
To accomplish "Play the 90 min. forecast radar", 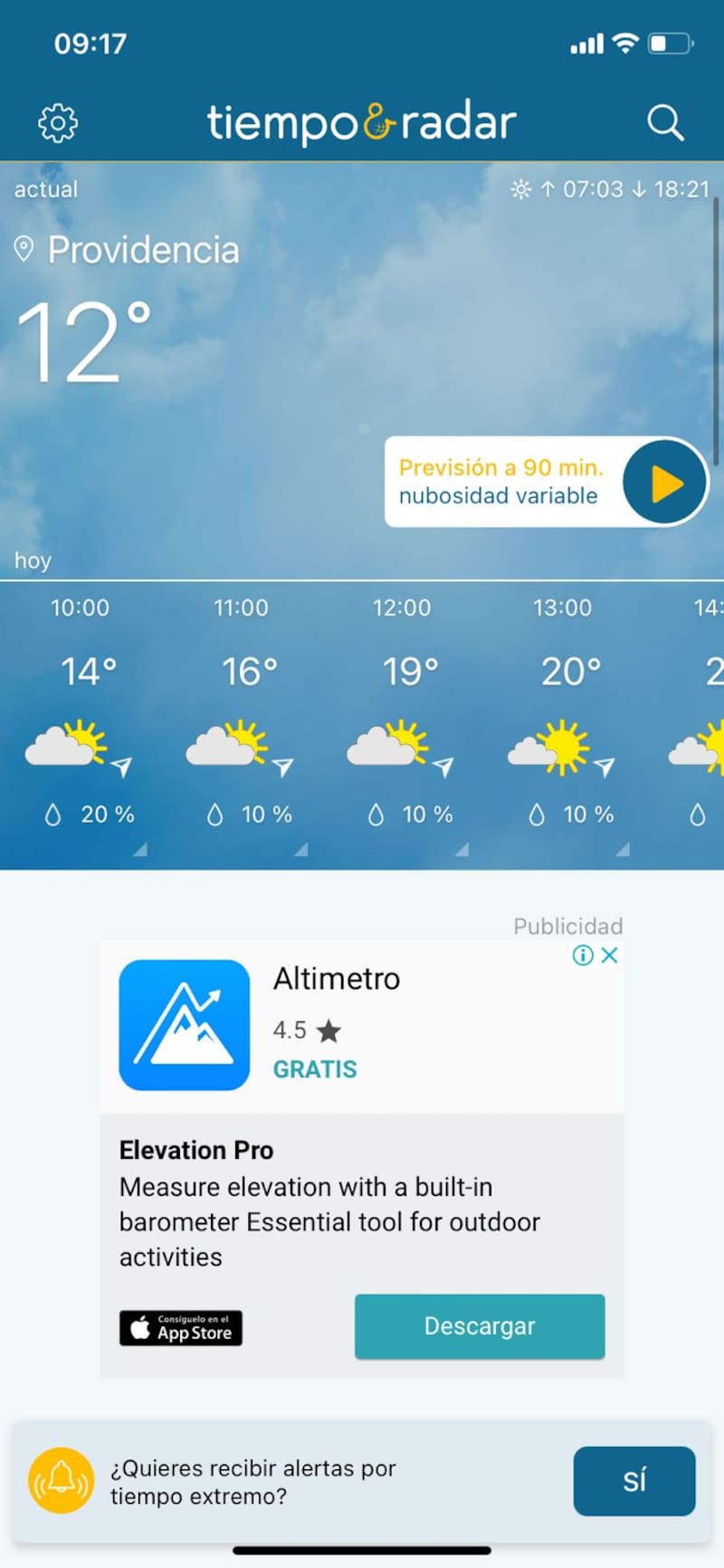I will tap(666, 483).
